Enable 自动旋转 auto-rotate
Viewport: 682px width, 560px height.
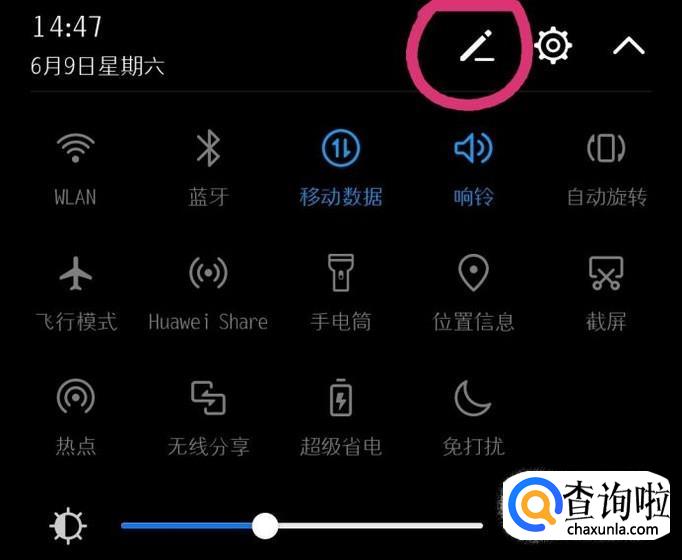606,150
